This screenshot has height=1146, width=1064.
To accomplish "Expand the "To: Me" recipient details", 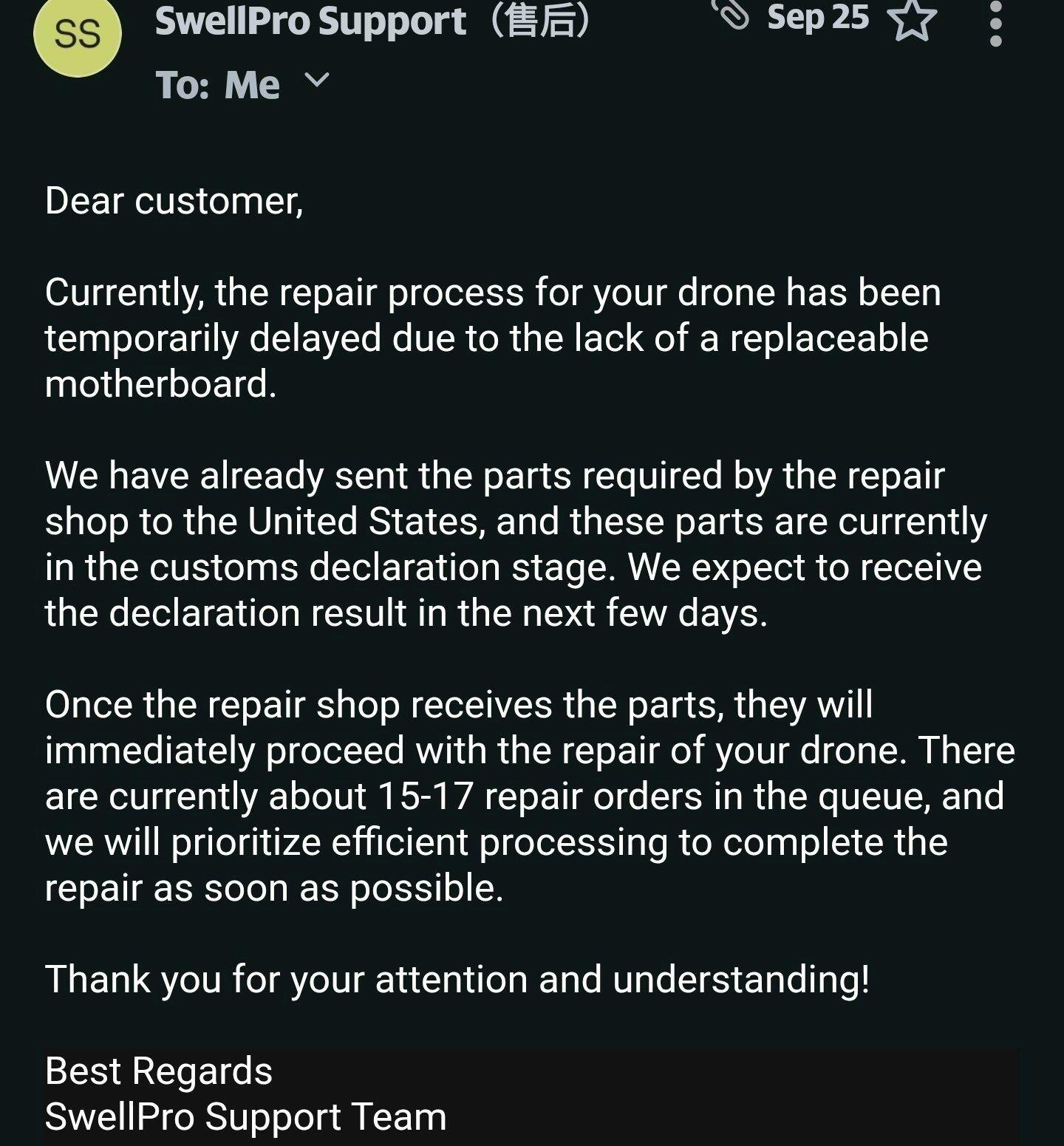I will [x=317, y=80].
